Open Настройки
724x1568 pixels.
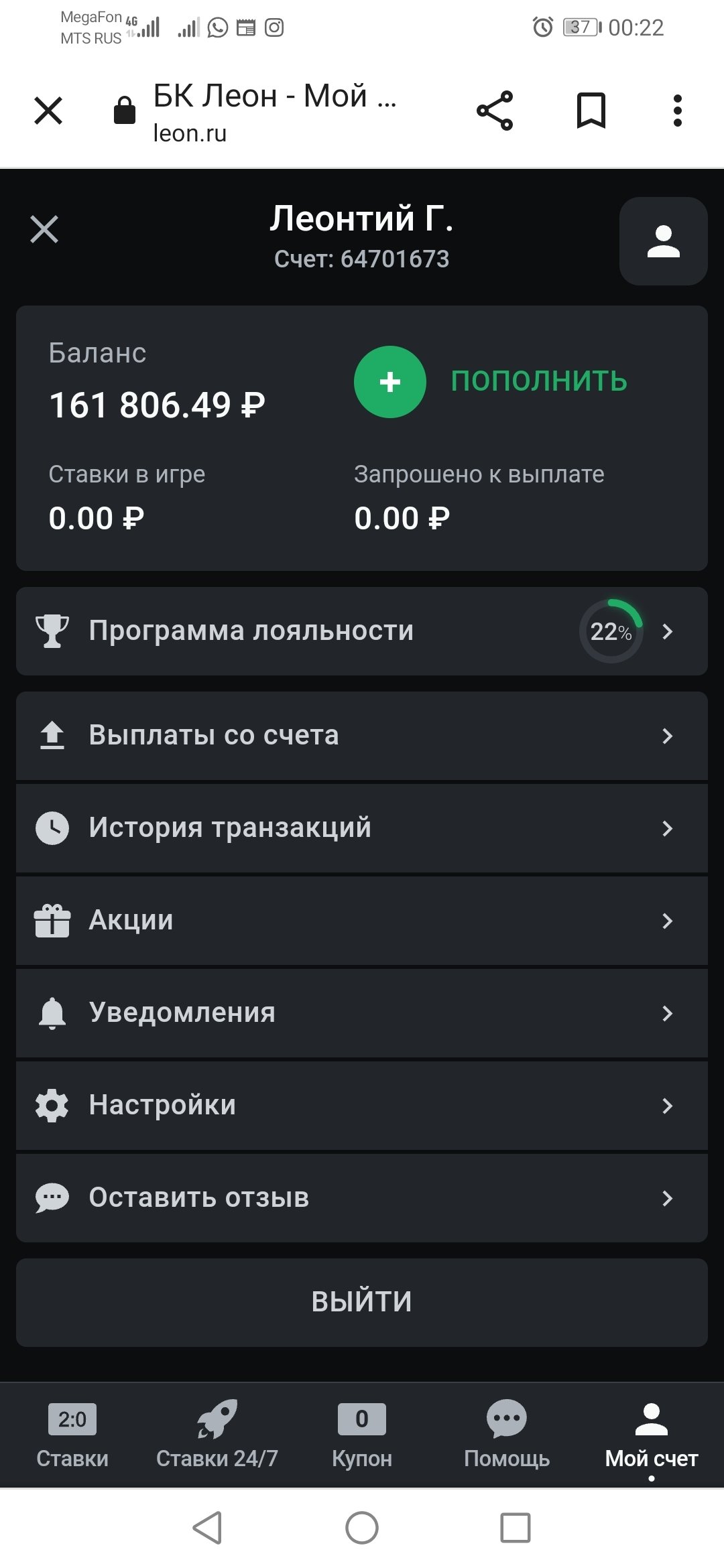coord(362,1106)
